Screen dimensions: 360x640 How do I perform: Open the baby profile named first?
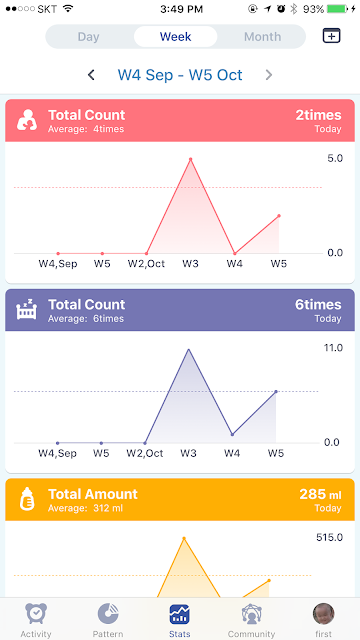pos(323,620)
